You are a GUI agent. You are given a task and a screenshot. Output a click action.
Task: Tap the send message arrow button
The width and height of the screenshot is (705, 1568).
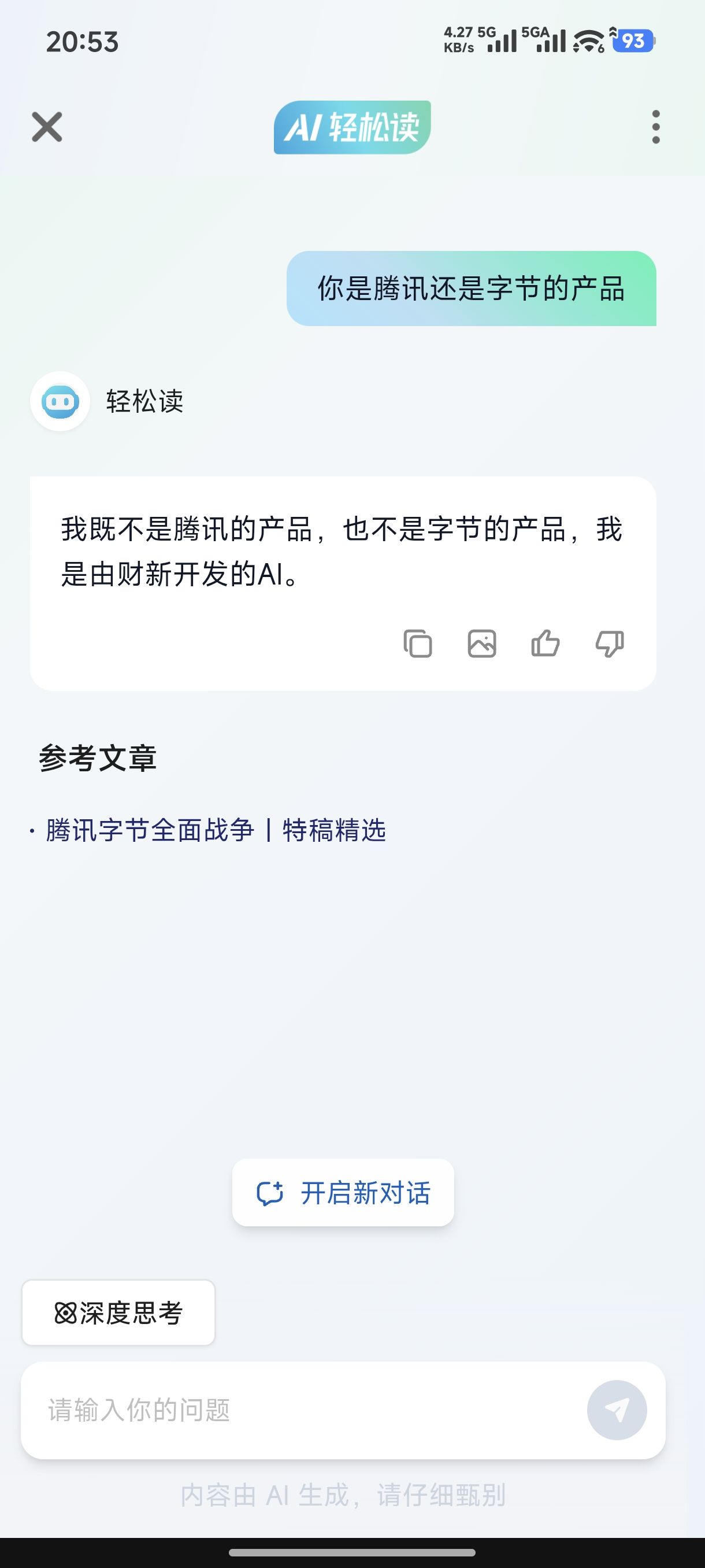click(617, 1410)
